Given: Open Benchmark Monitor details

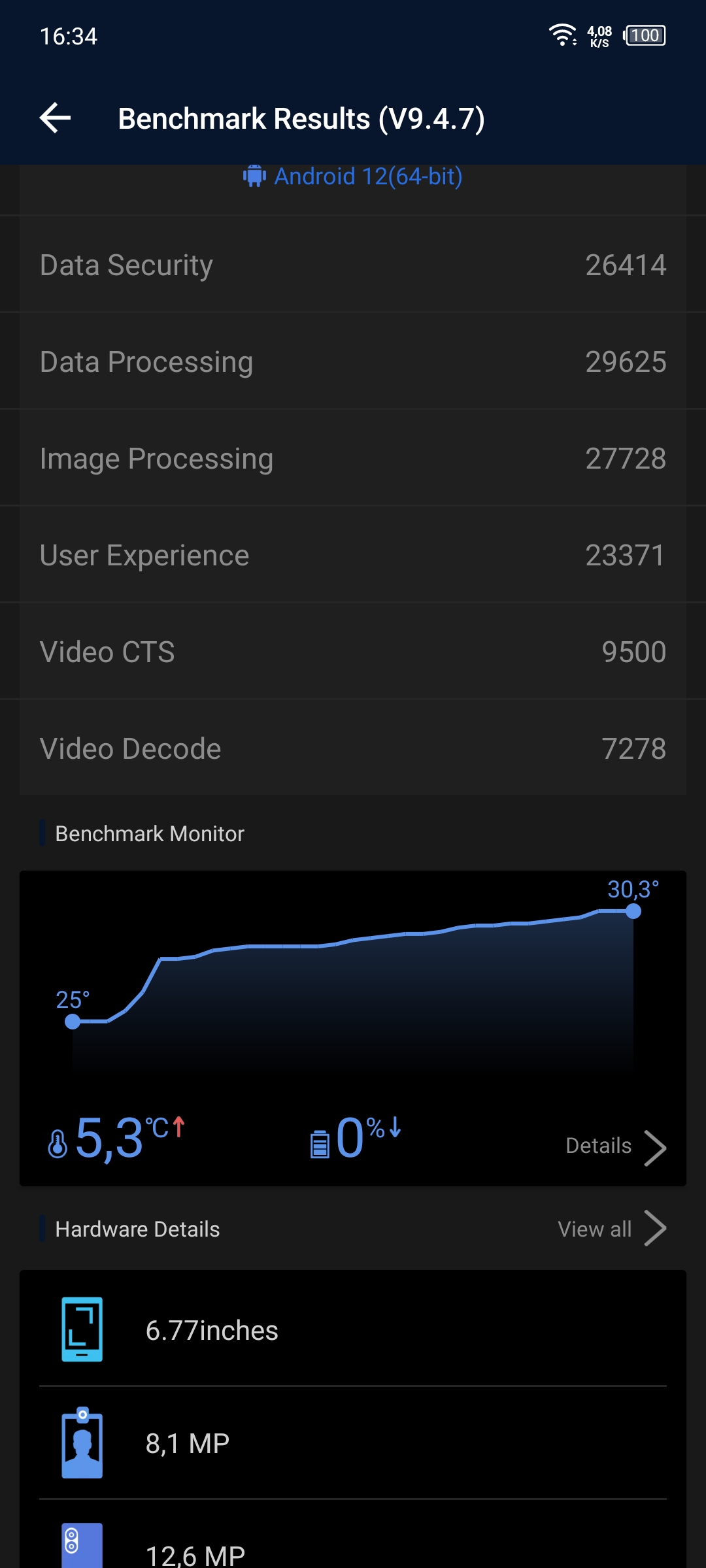Looking at the screenshot, I should tap(616, 1146).
